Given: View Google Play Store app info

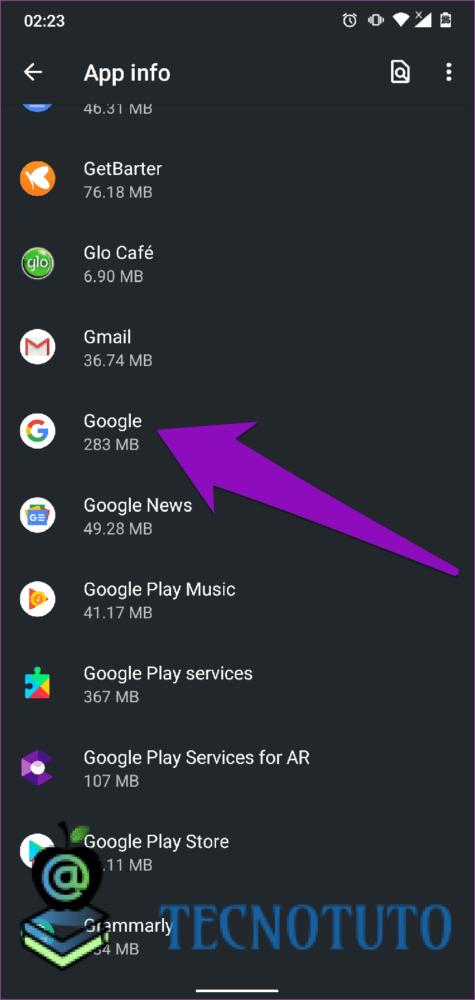Looking at the screenshot, I should click(x=237, y=853).
